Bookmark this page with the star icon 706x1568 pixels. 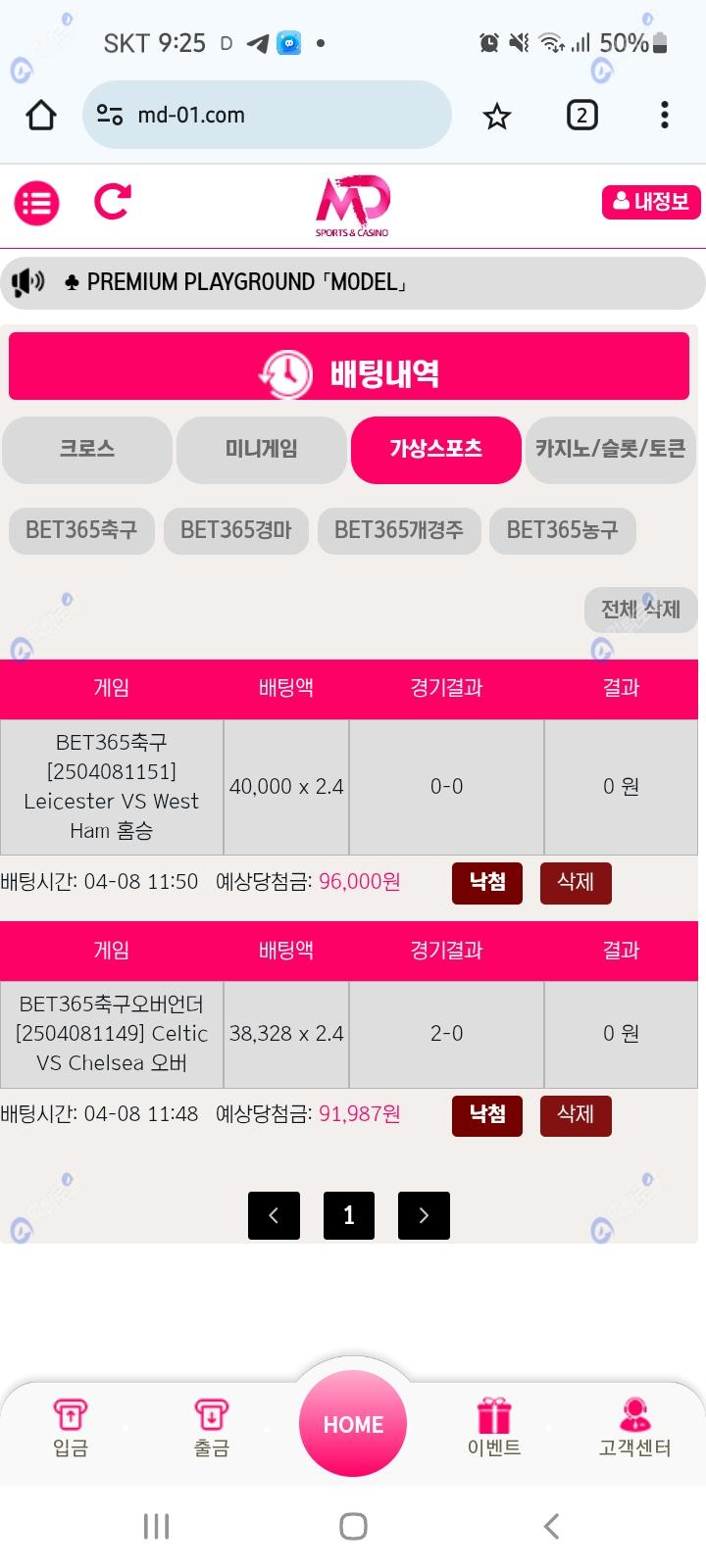(x=497, y=117)
